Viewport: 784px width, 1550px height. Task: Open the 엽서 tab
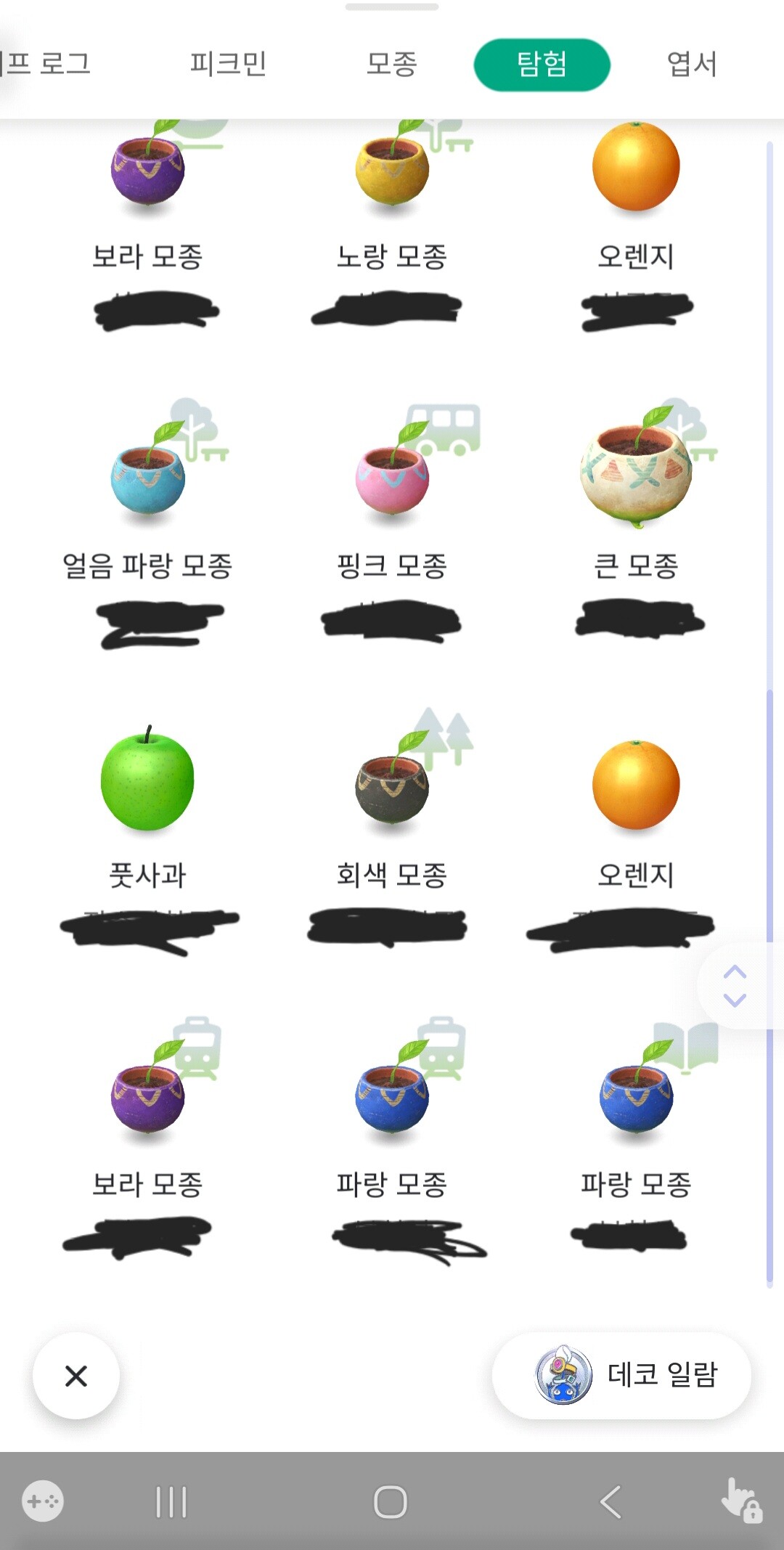[691, 64]
